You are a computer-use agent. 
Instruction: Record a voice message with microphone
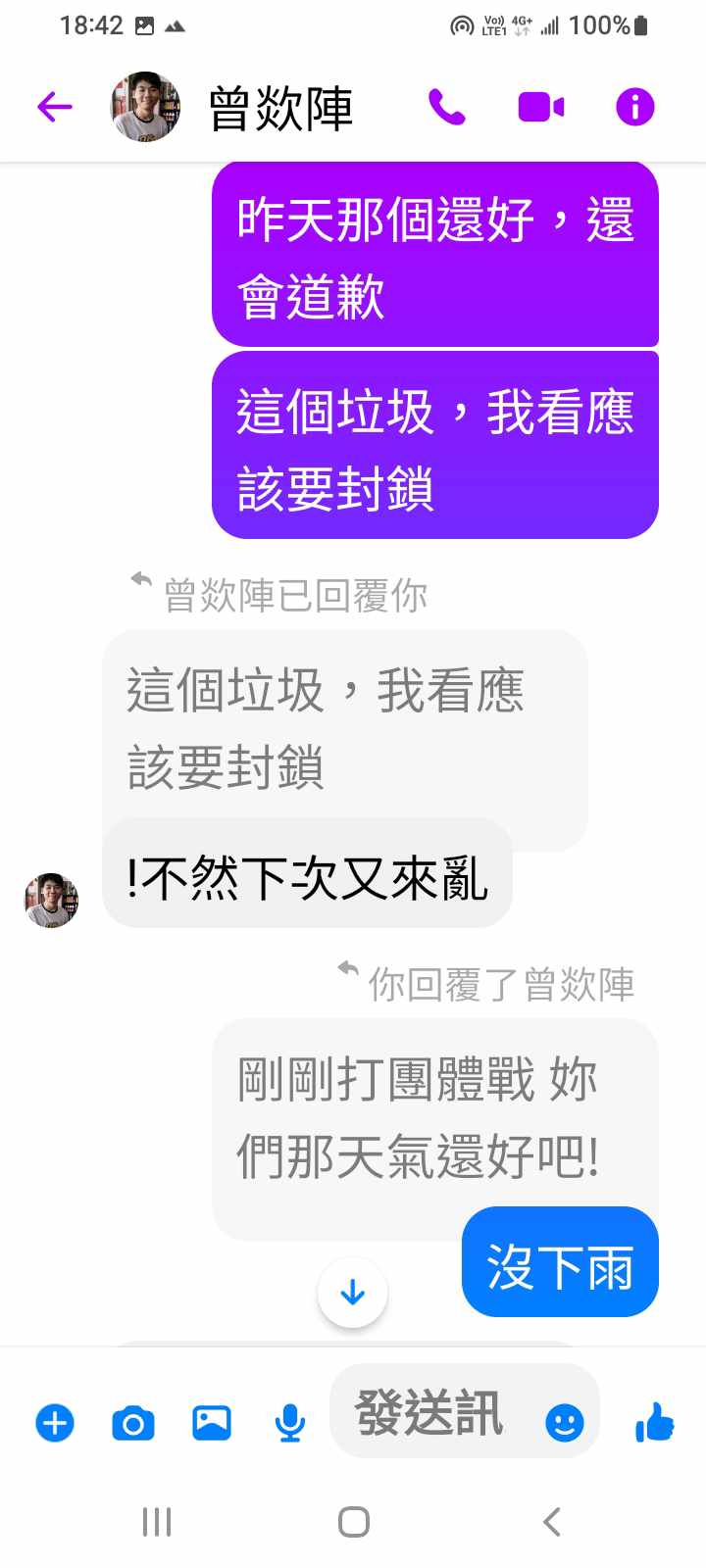tap(289, 1422)
